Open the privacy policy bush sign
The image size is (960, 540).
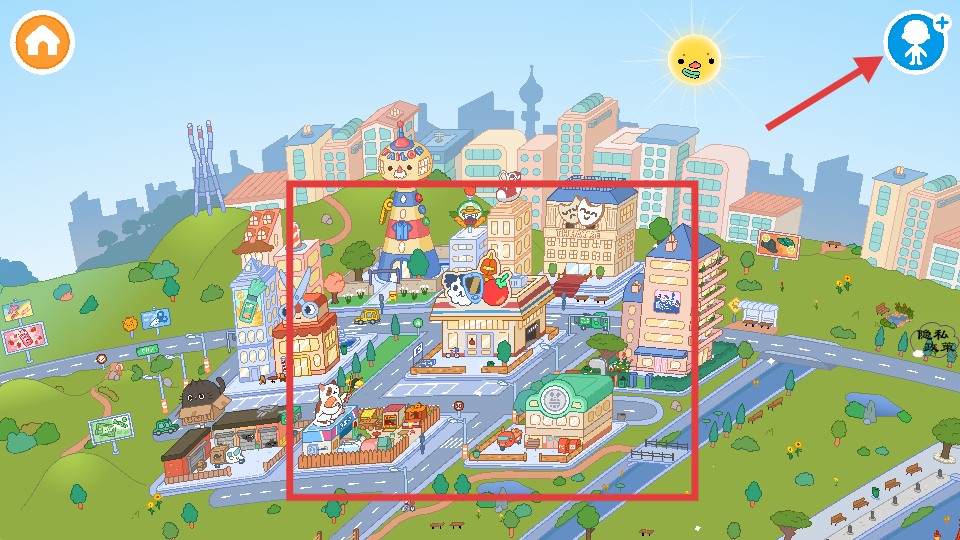tap(935, 340)
